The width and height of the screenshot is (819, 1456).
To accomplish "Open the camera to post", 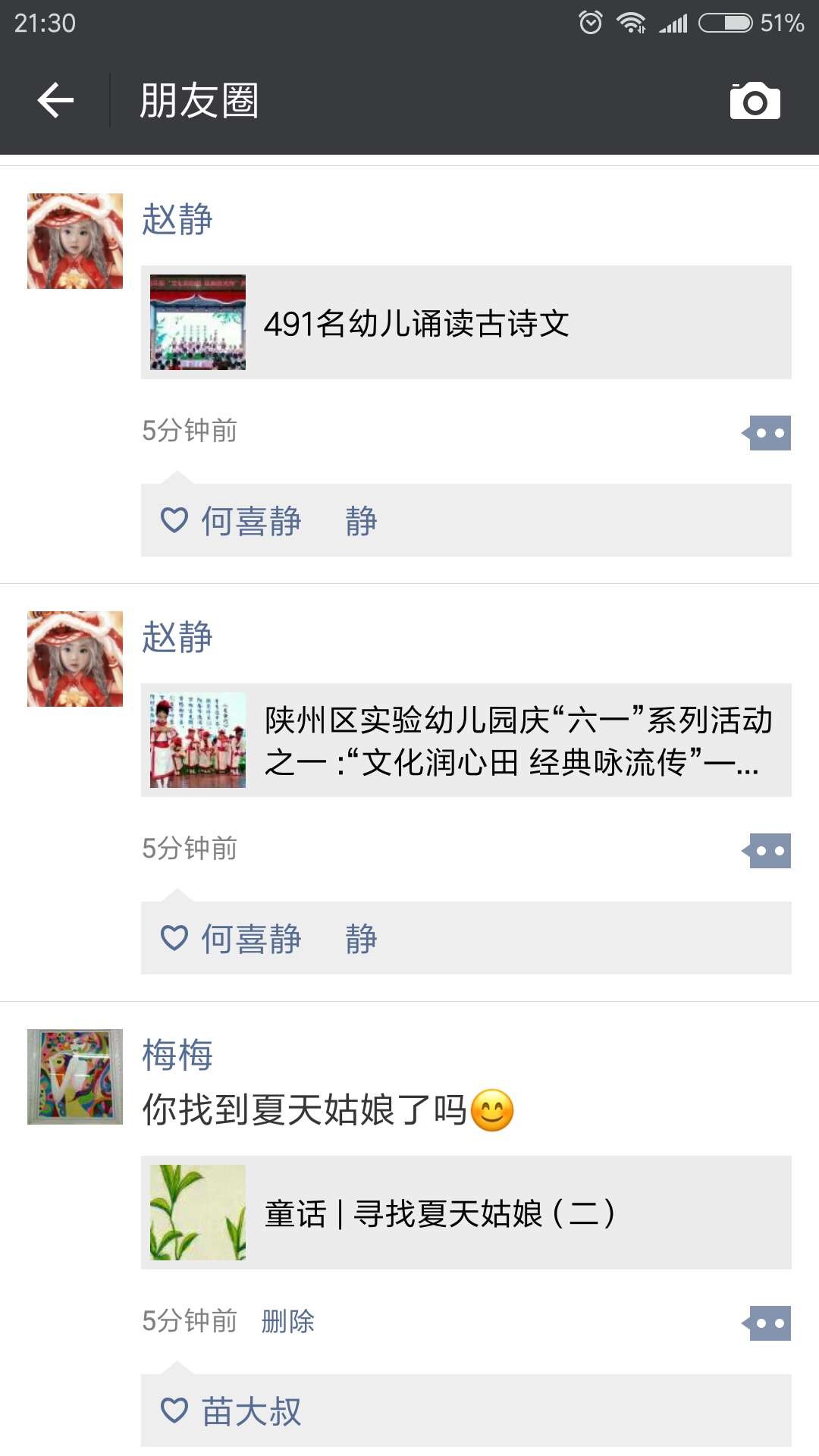I will click(x=755, y=101).
